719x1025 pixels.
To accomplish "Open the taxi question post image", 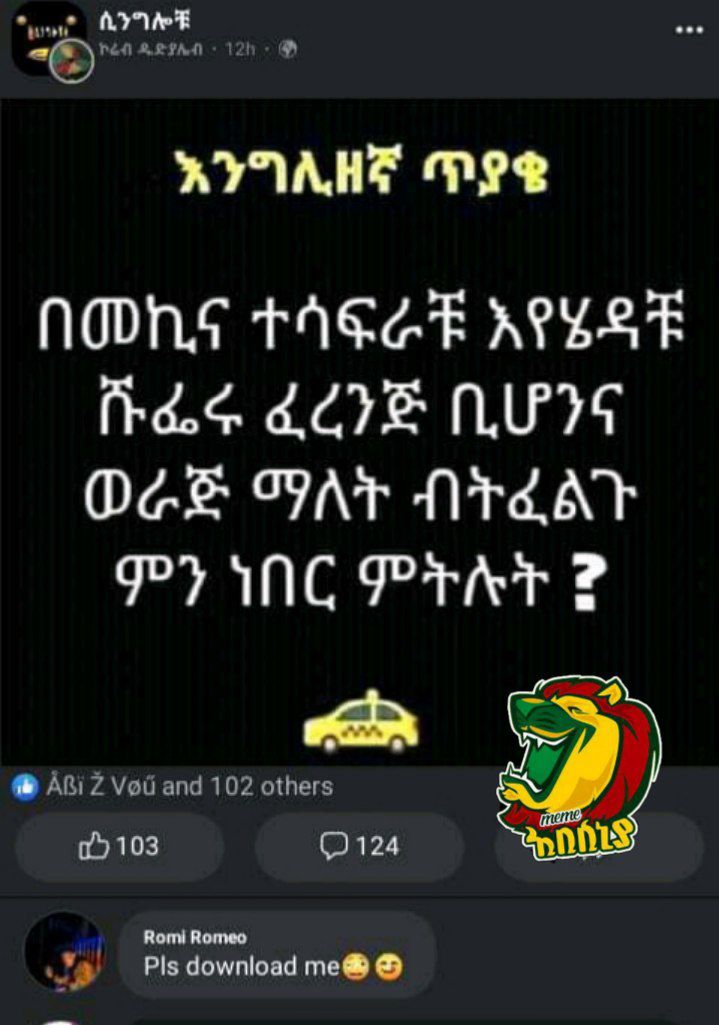I will (360, 431).
